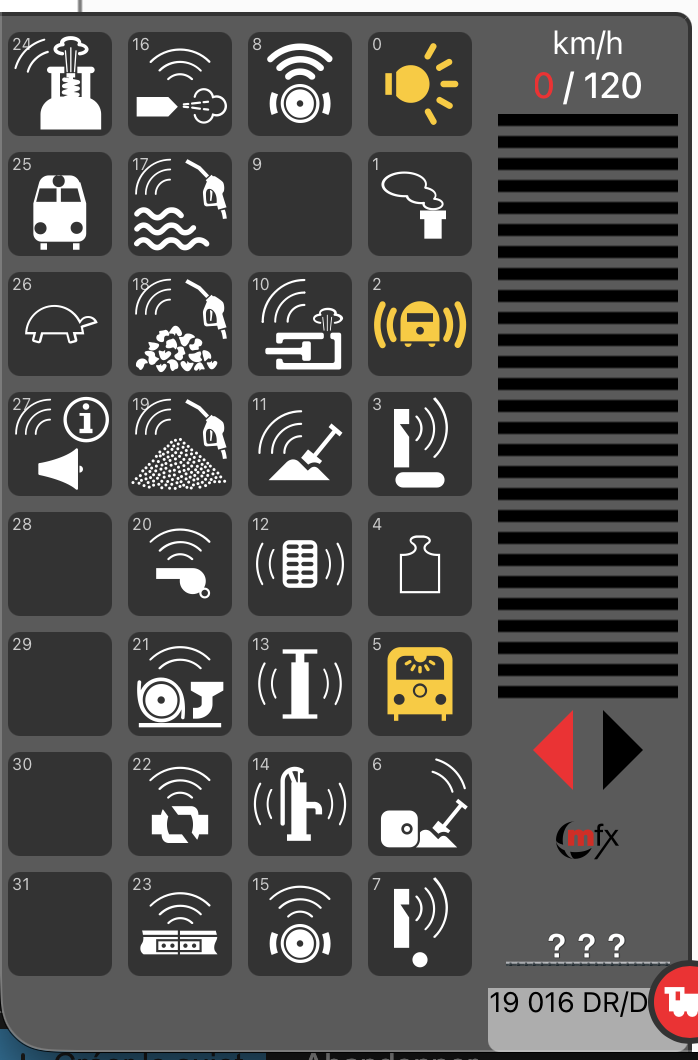Trigger the F22 coupling sound
The width and height of the screenshot is (698, 1060).
[x=180, y=804]
